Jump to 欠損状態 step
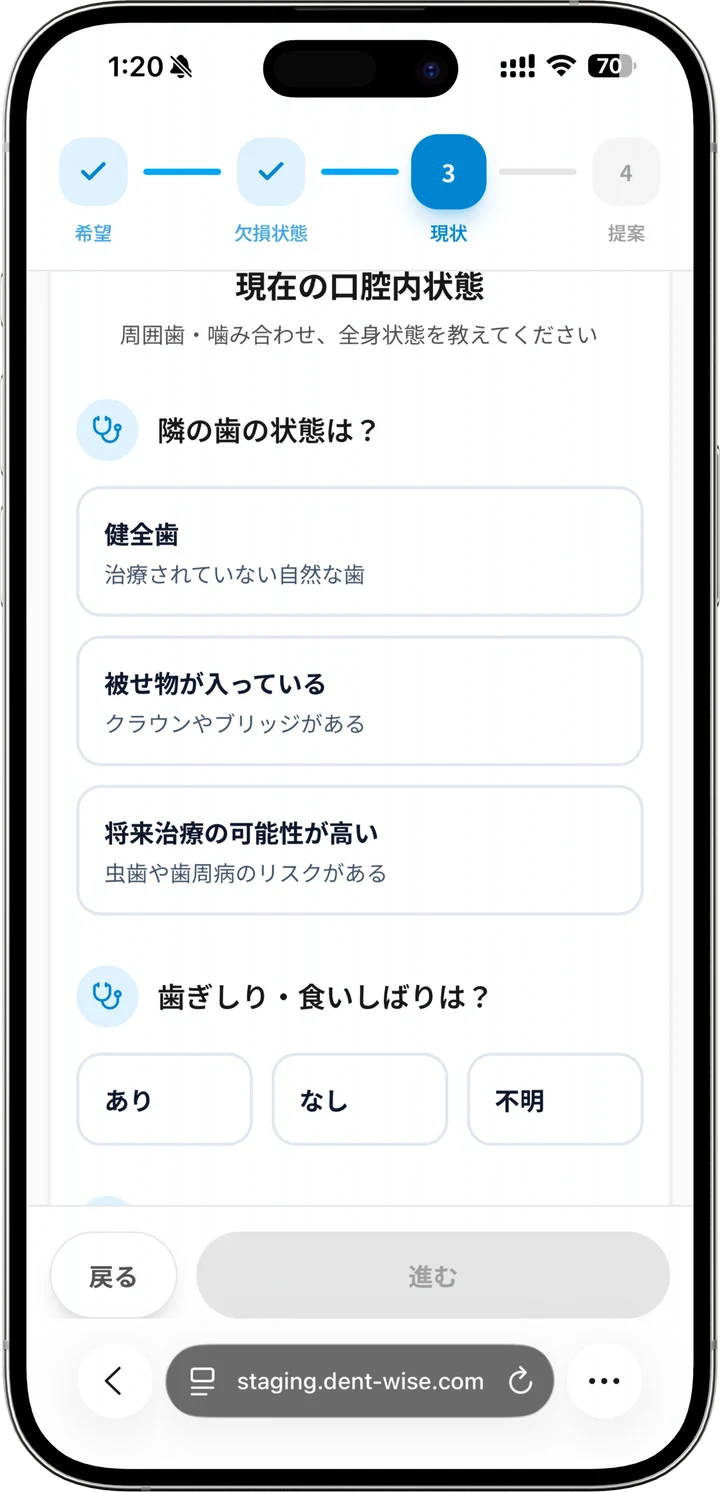Image resolution: width=720 pixels, height=1492 pixels. click(270, 172)
